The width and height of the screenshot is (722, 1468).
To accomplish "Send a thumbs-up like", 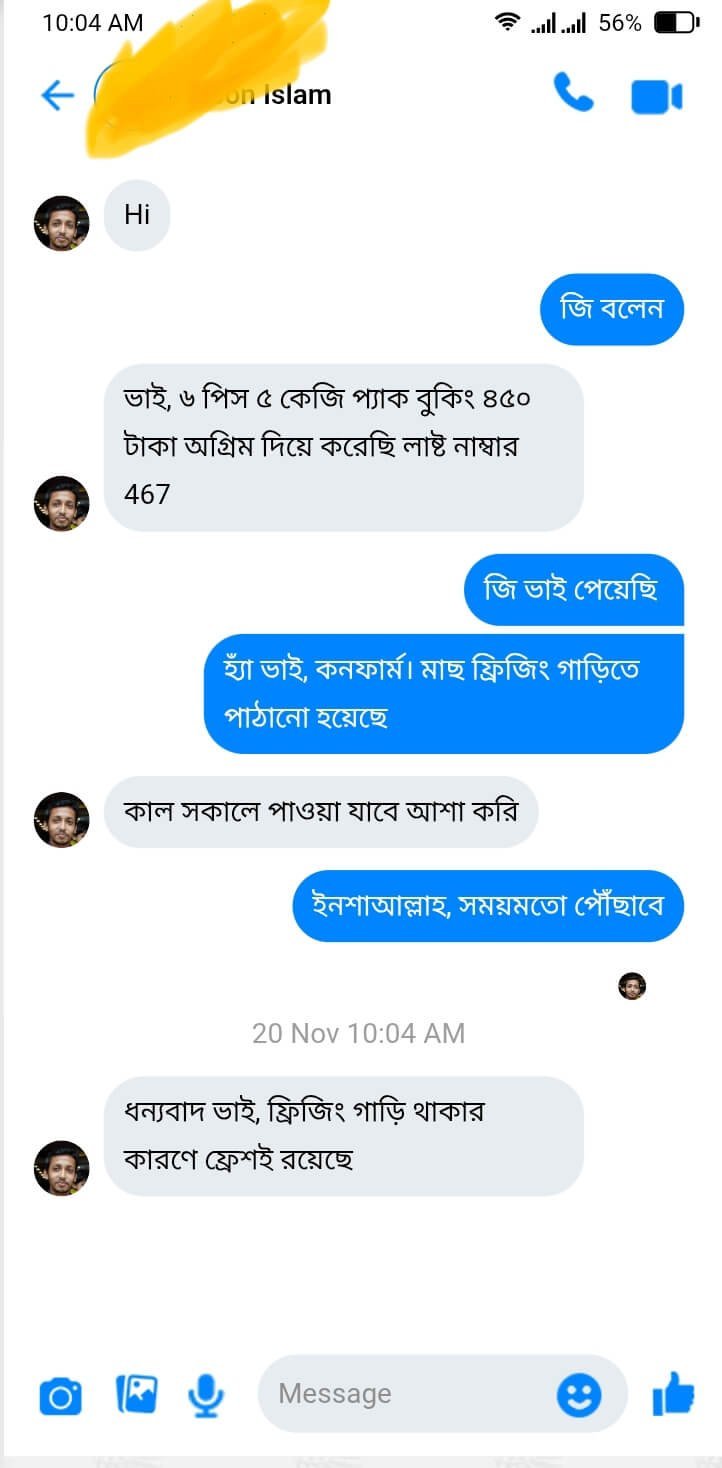I will coord(672,1393).
